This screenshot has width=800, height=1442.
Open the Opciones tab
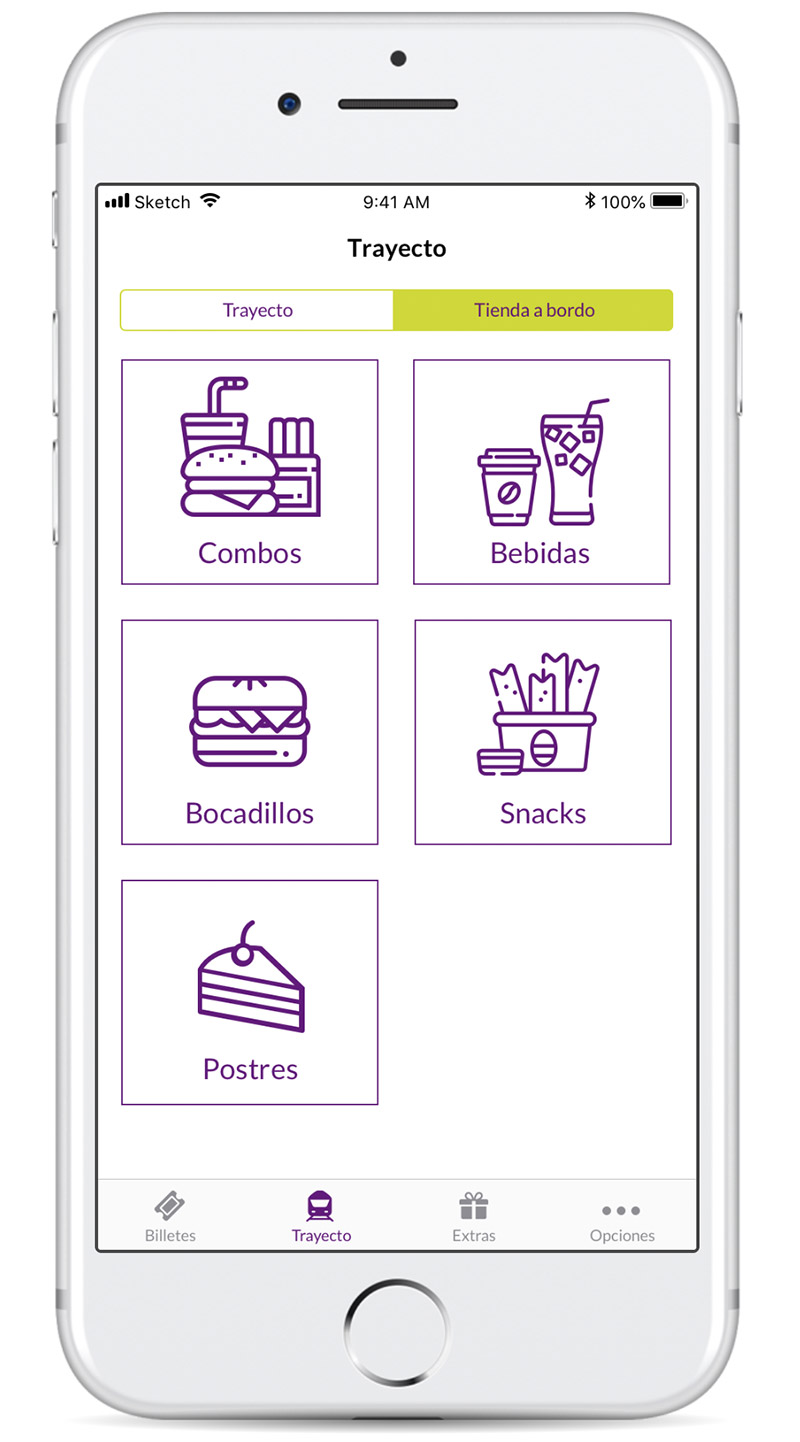(622, 1217)
